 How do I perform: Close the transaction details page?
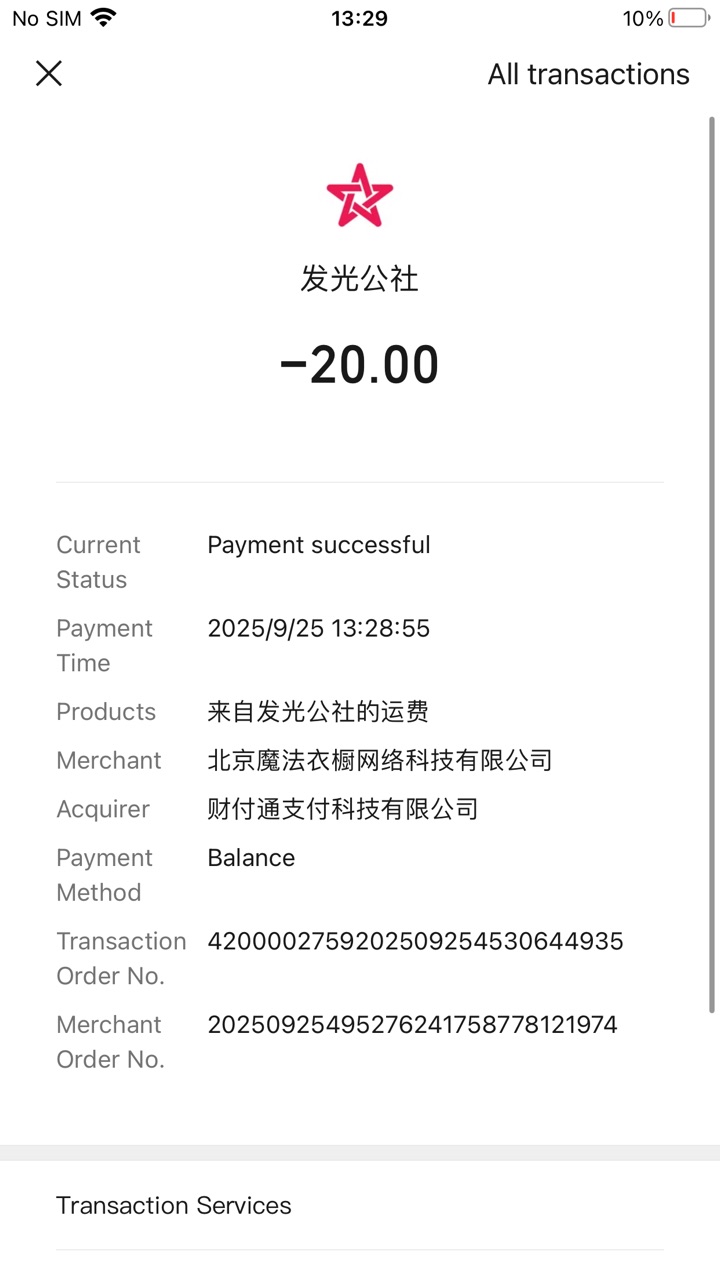coord(48,73)
